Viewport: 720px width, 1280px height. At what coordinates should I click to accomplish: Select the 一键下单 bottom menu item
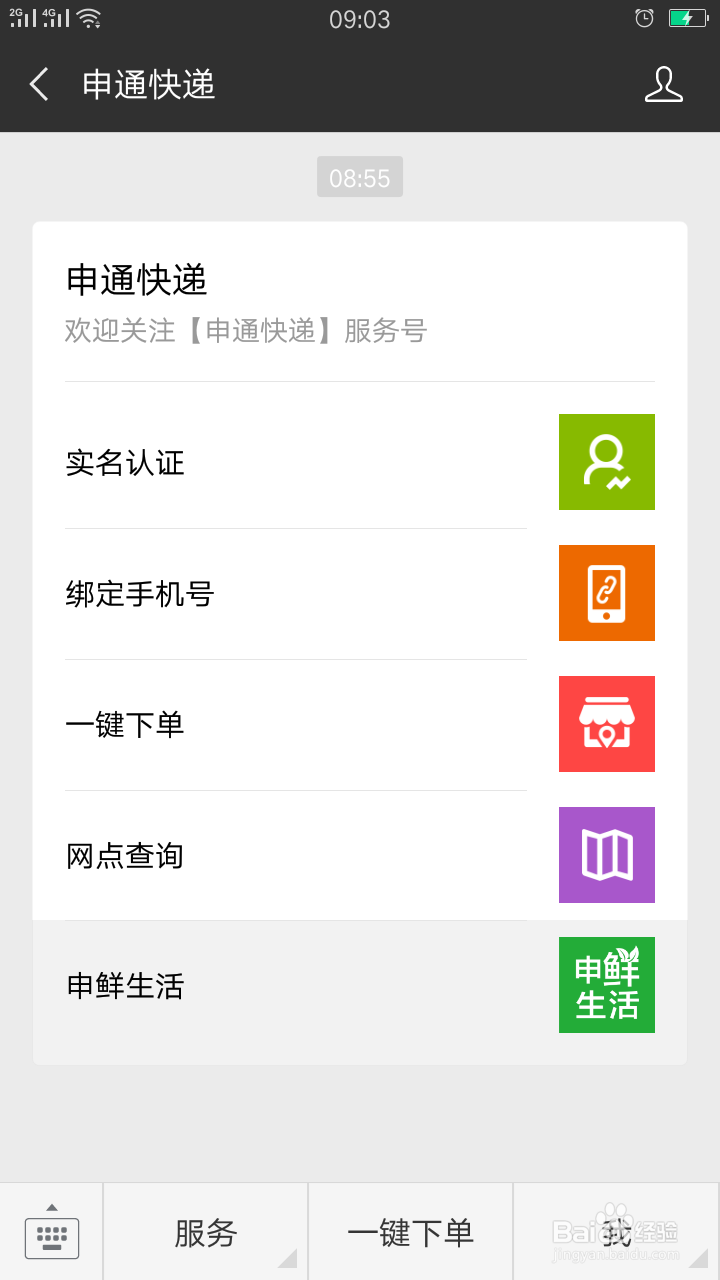[411, 1233]
